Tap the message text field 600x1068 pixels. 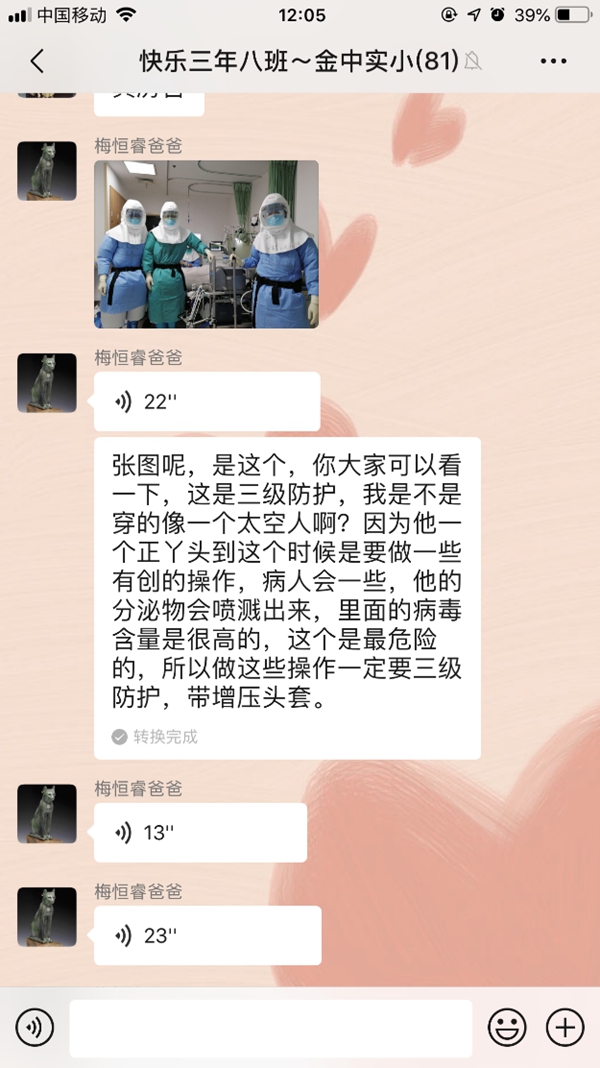270,1027
